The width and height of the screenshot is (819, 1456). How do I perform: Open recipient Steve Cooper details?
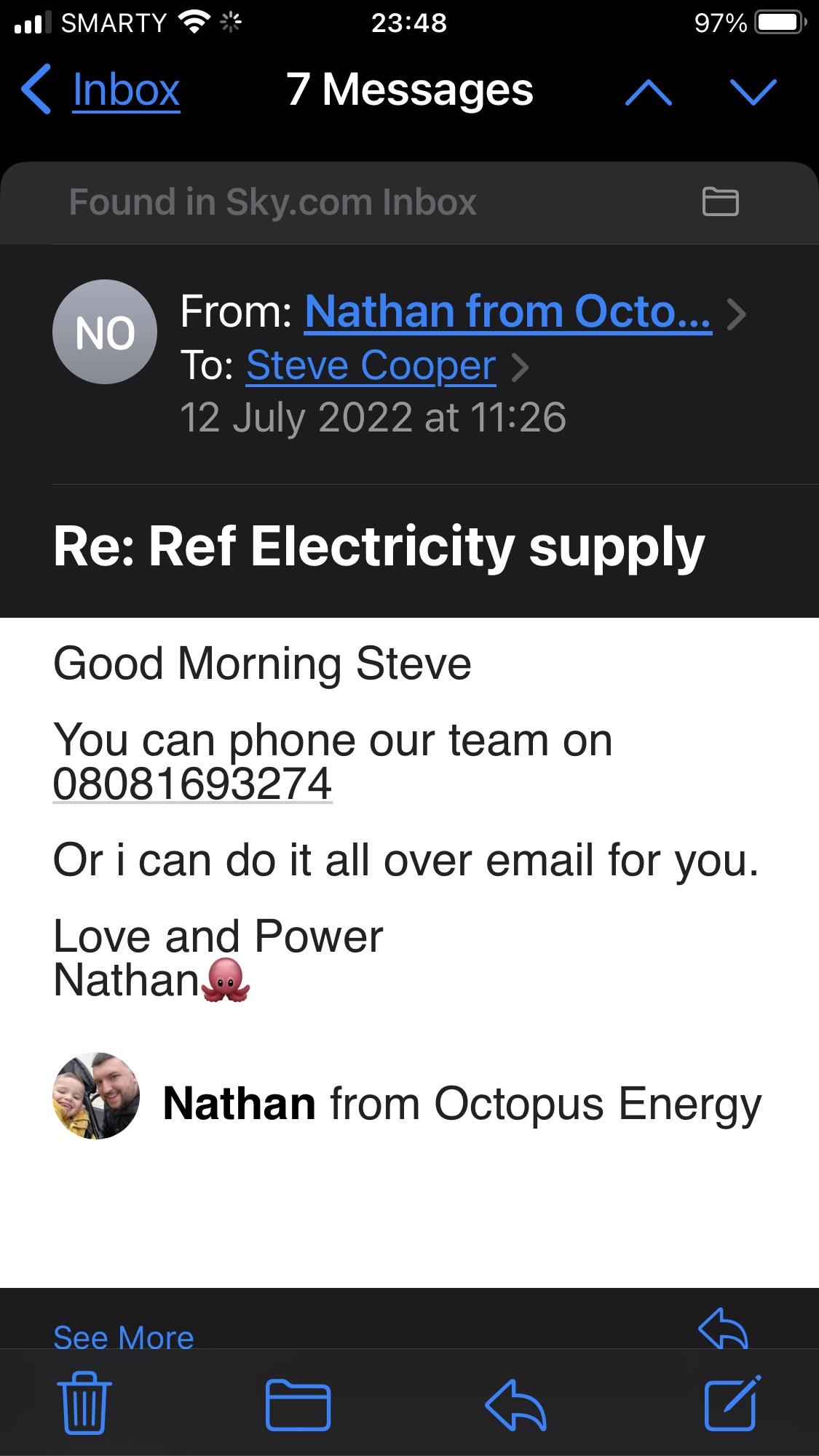[x=371, y=365]
